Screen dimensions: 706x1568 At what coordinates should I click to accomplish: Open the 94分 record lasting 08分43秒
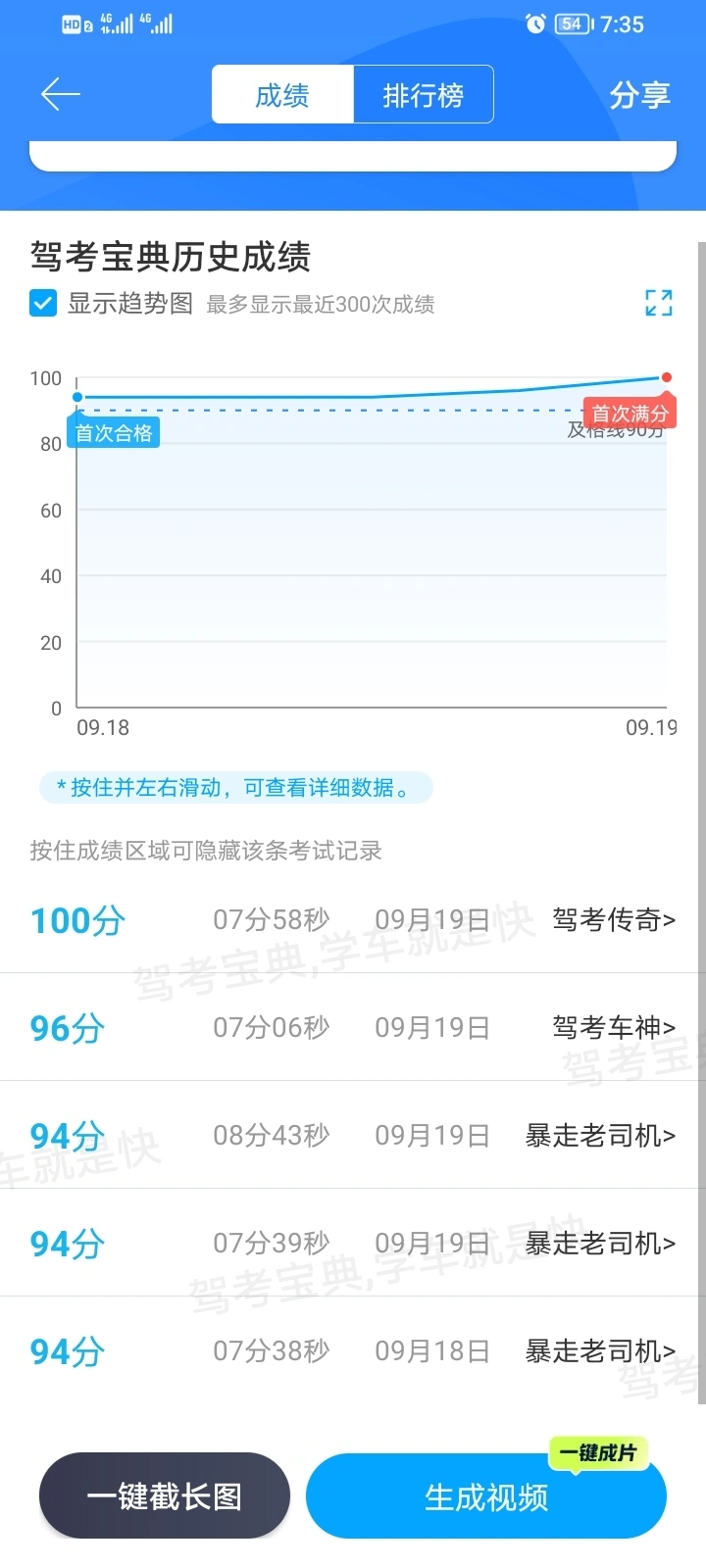pyautogui.click(x=353, y=1135)
